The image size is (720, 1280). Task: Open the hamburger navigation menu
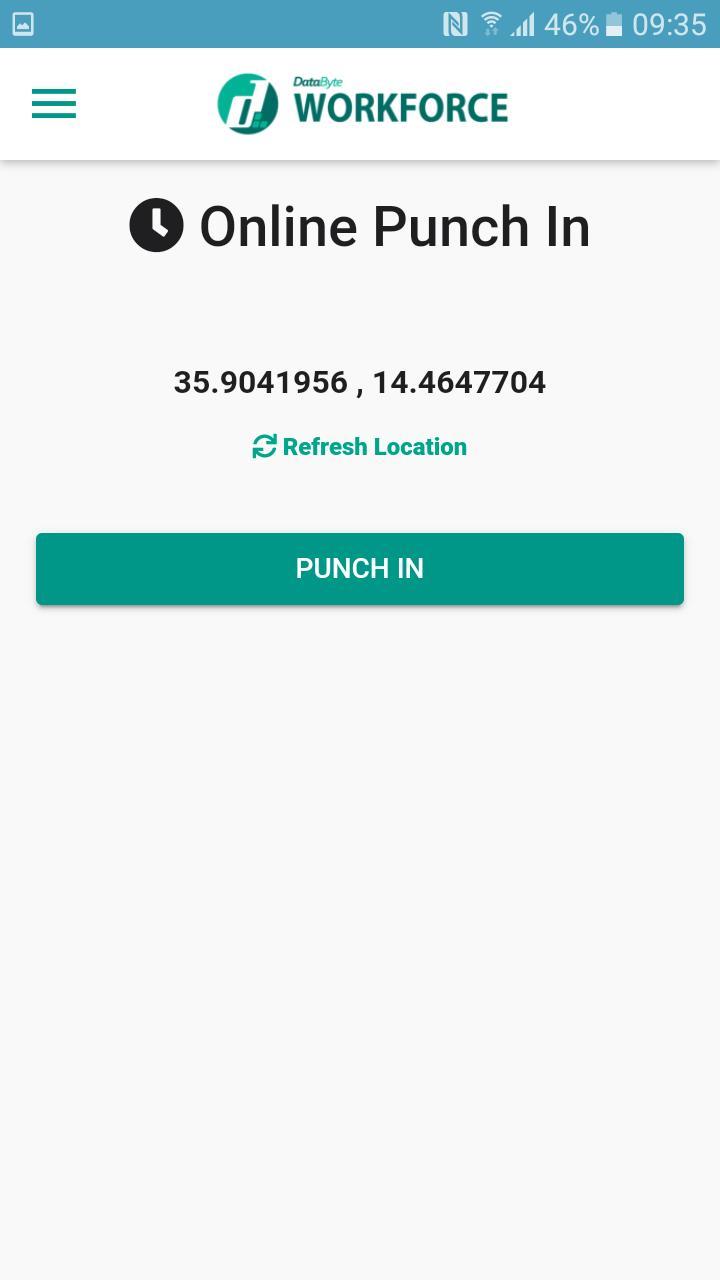(x=54, y=103)
